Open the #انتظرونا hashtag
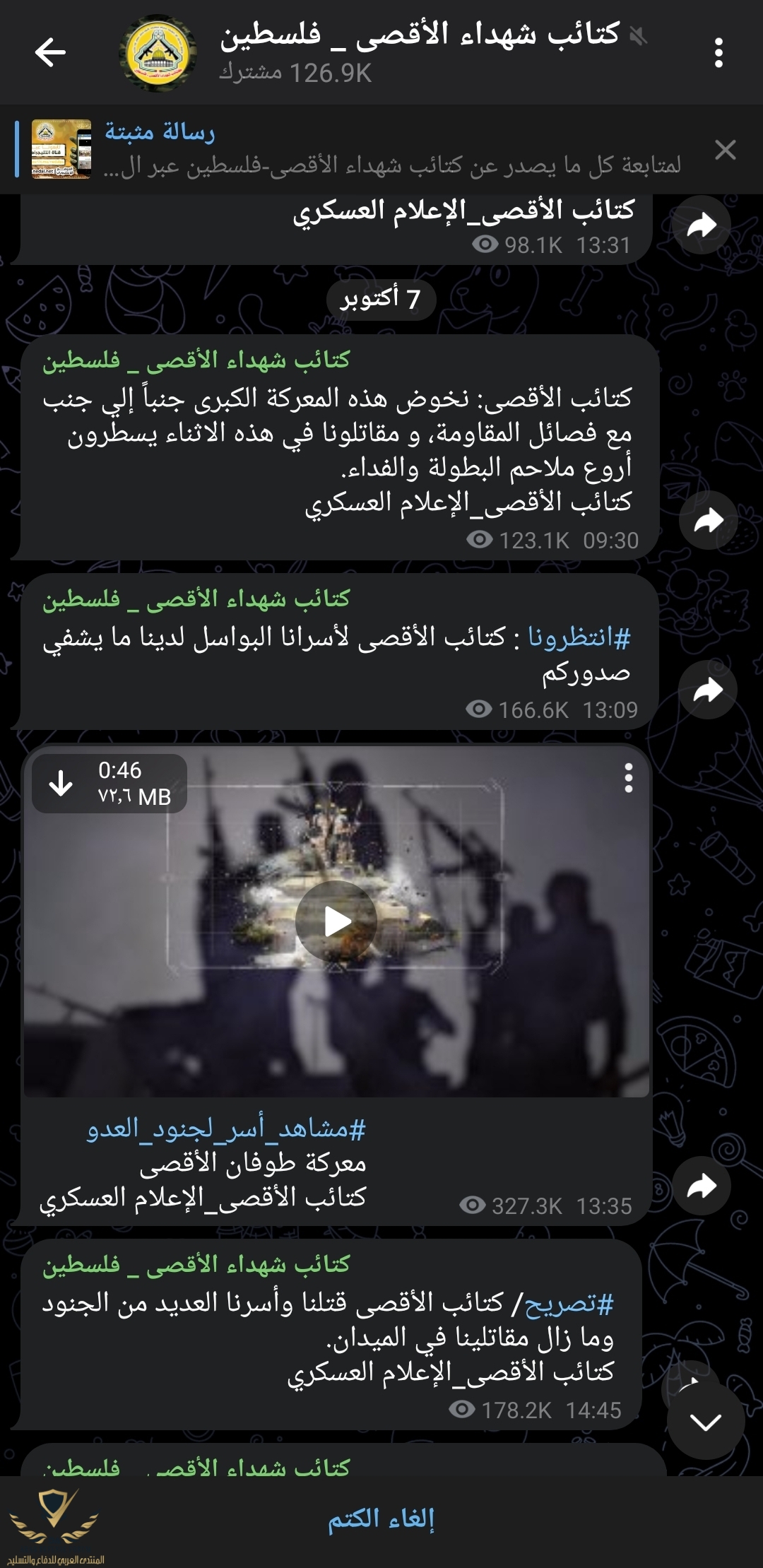The image size is (763, 1568). point(579,638)
